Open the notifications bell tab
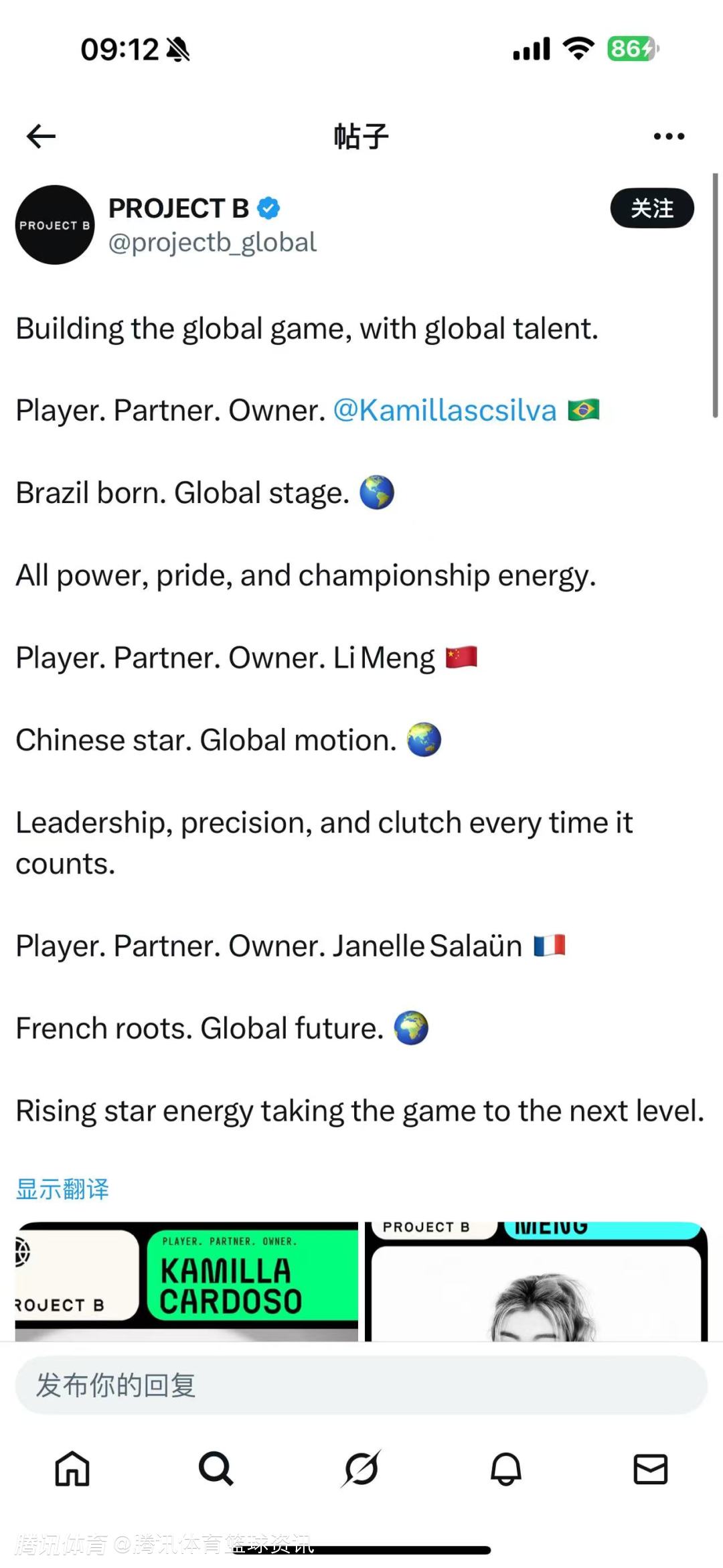 coord(506,1469)
